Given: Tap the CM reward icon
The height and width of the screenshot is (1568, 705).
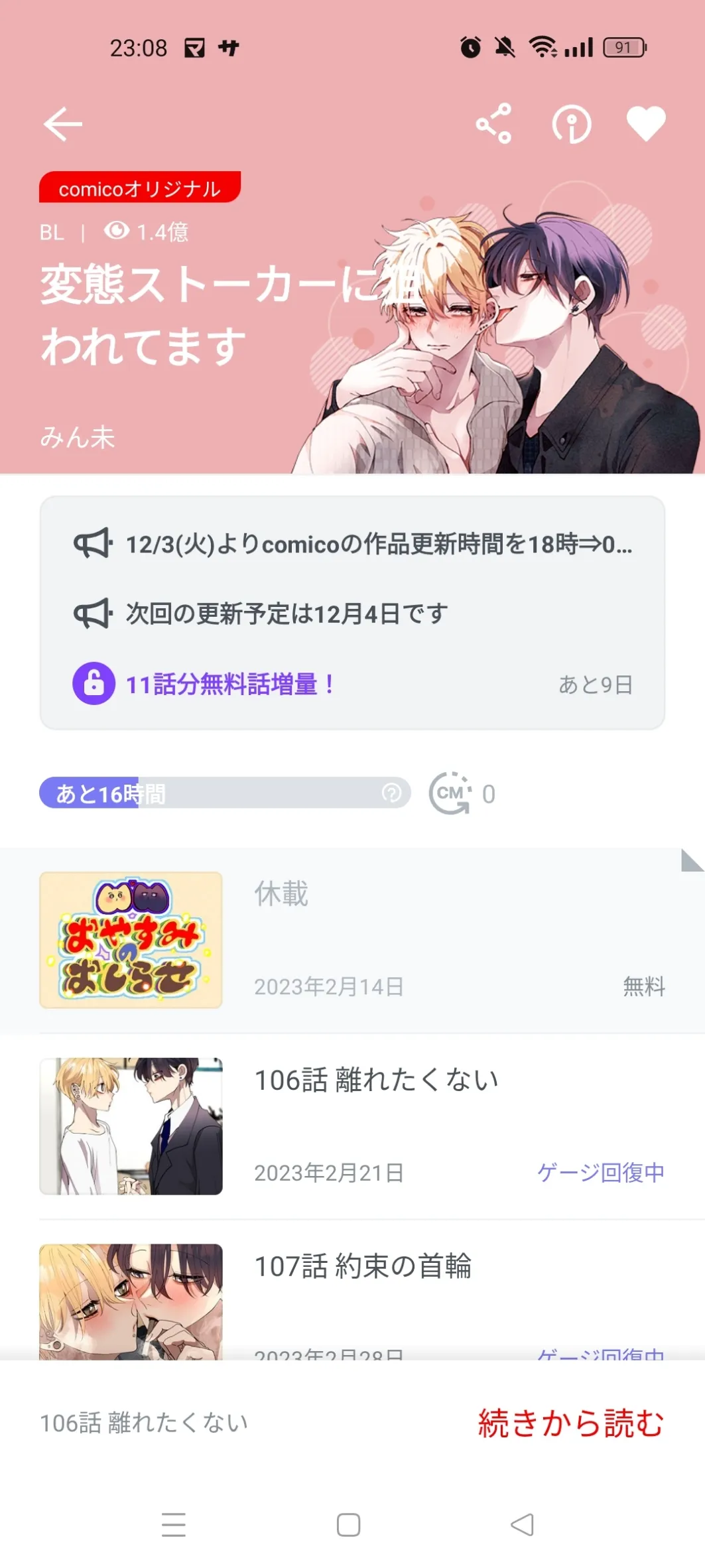Looking at the screenshot, I should 451,793.
